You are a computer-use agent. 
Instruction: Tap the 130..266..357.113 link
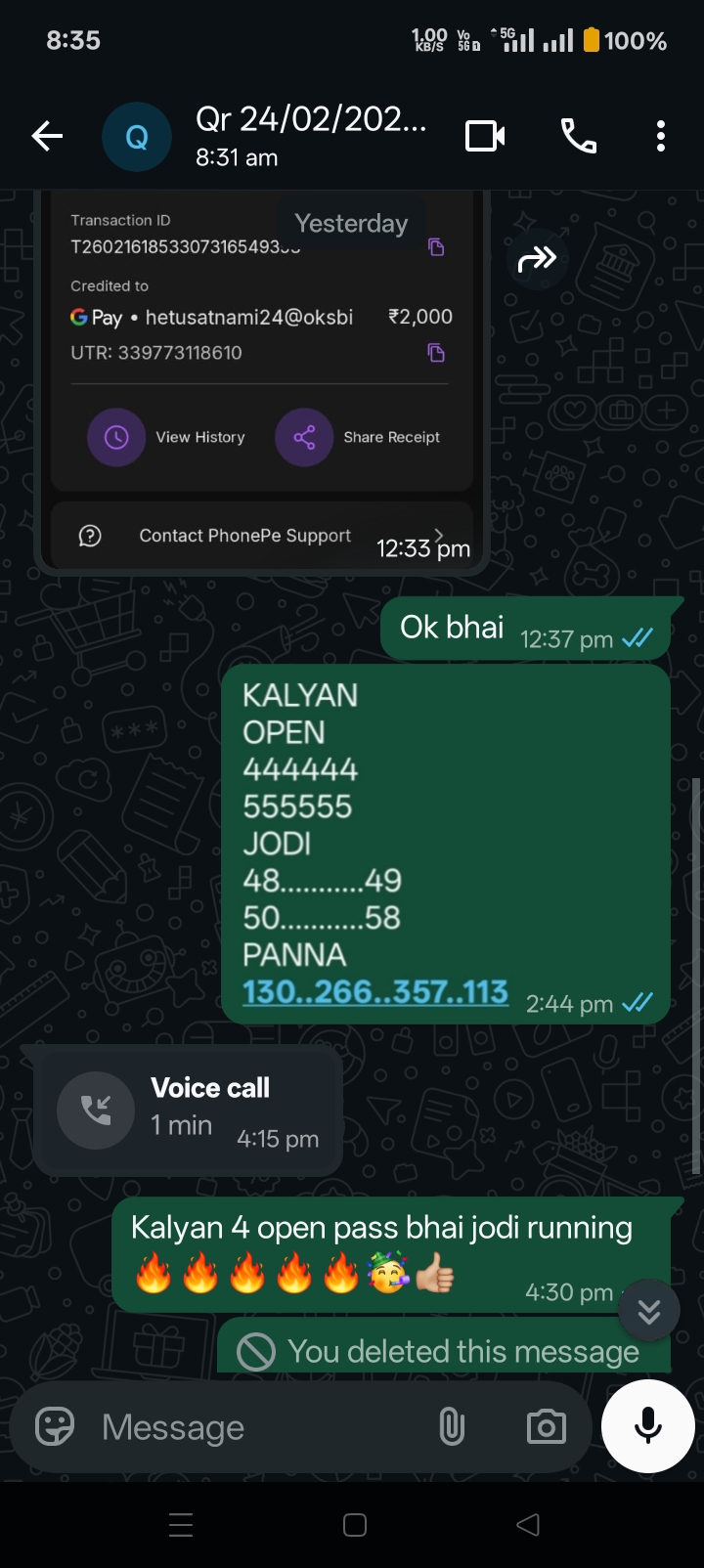(x=375, y=991)
